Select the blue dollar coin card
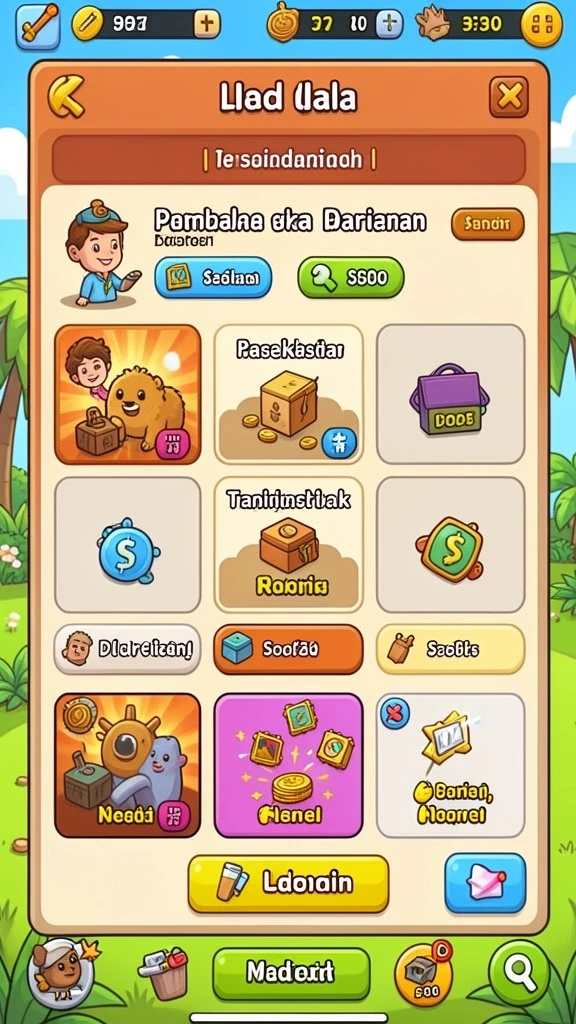Viewport: 576px width, 1024px height. [127, 545]
